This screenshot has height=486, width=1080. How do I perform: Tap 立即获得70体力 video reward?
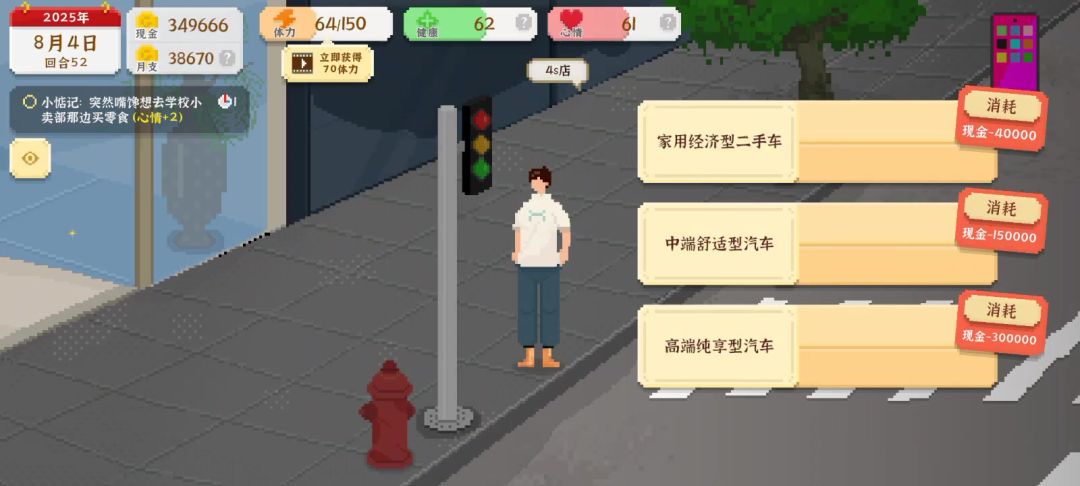click(328, 63)
